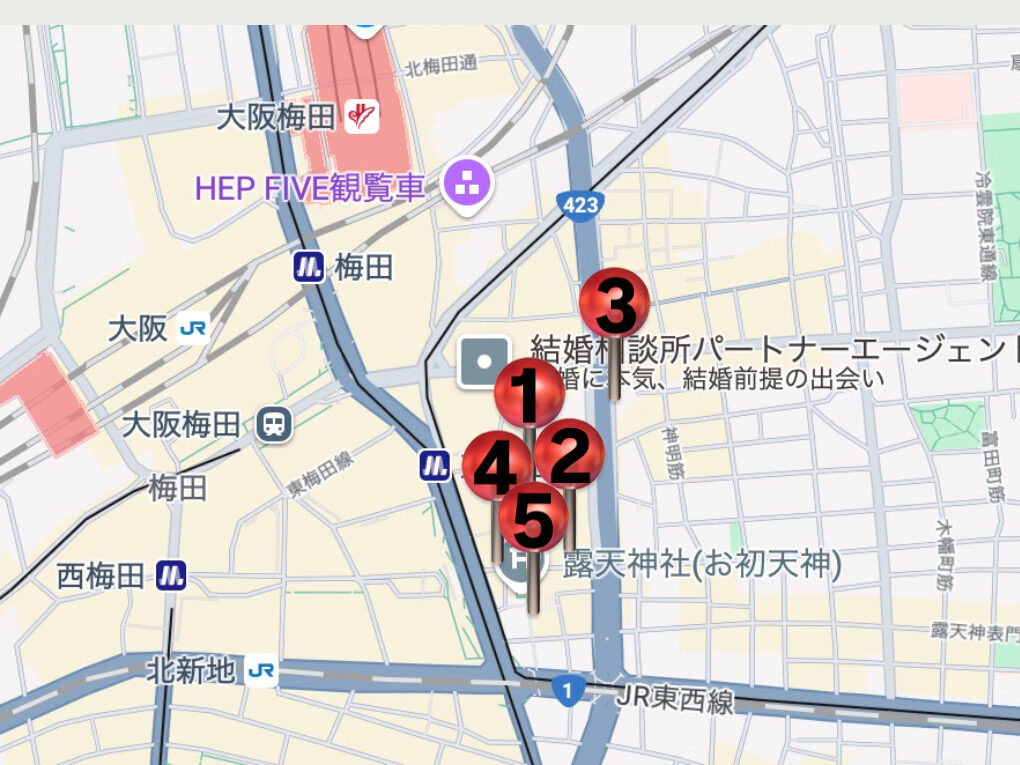Select the 梅田 metro station icon
The image size is (1020, 765).
pos(310,267)
